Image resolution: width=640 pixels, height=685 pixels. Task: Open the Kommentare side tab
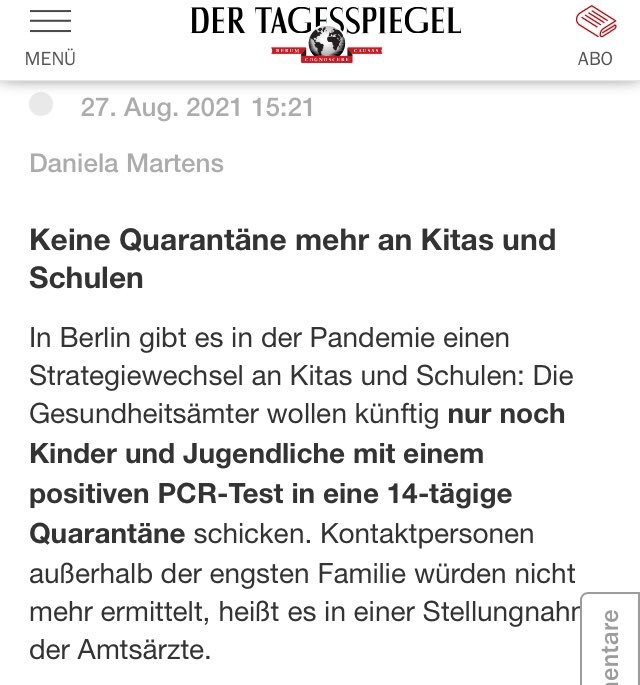[x=611, y=642]
